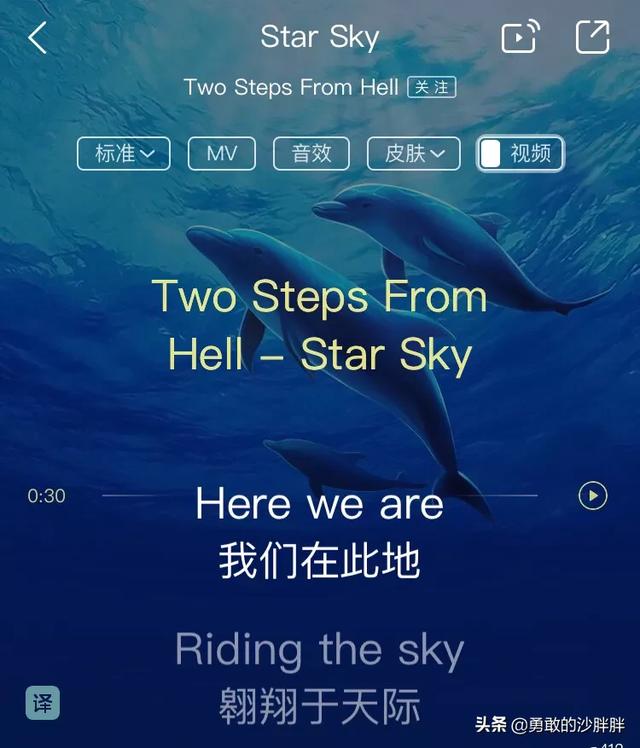The height and width of the screenshot is (748, 640).
Task: Open the video cast icon in header
Action: [520, 37]
